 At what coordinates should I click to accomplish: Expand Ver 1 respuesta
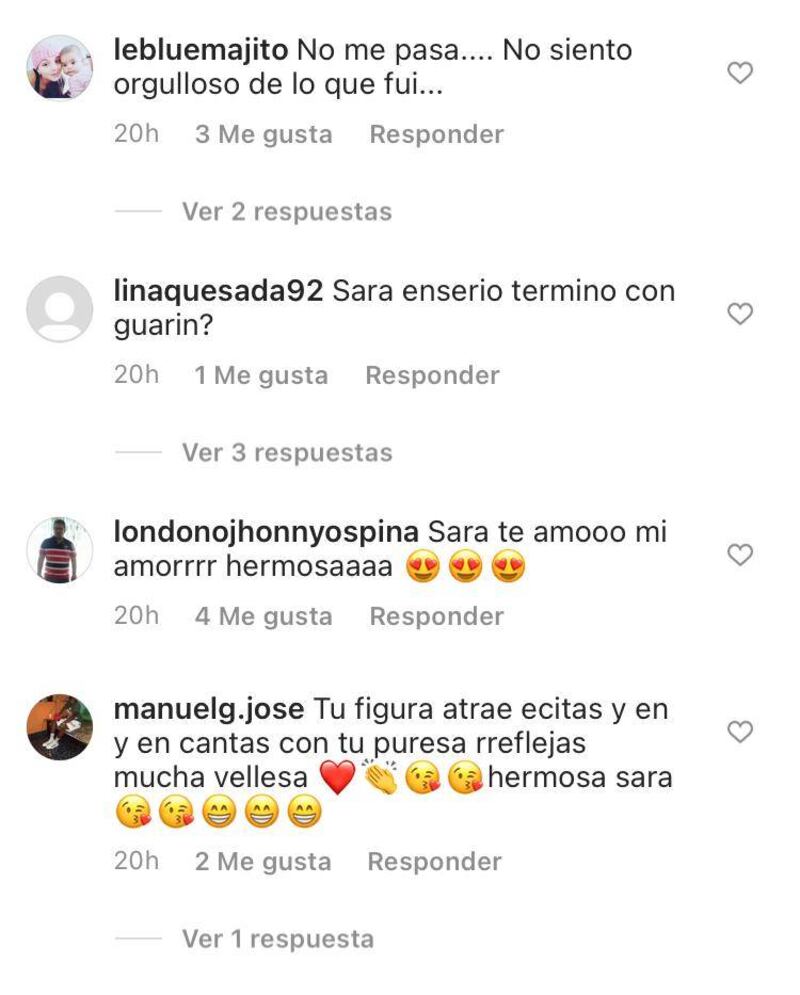277,939
